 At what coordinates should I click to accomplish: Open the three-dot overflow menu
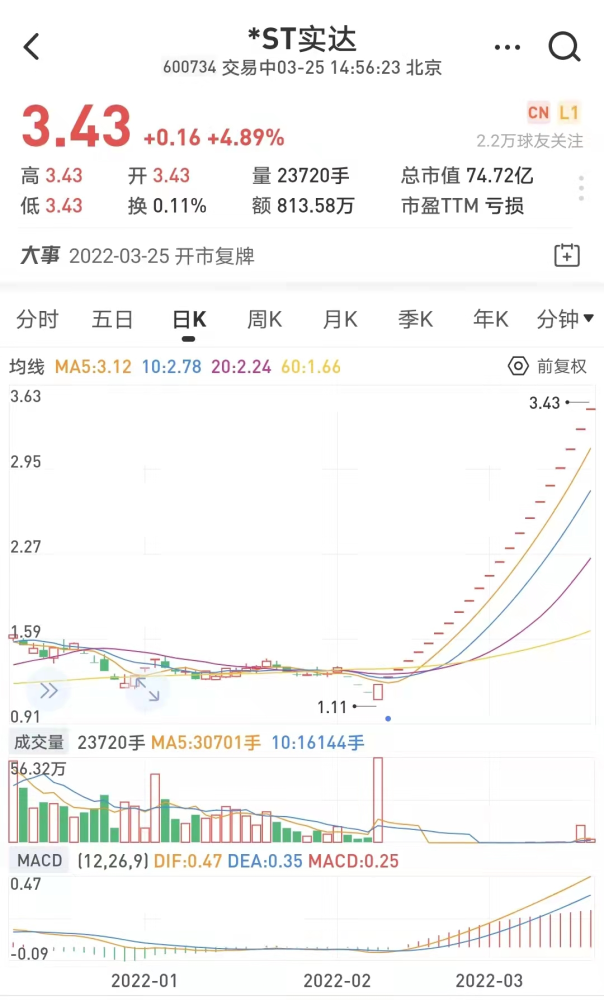tap(508, 47)
